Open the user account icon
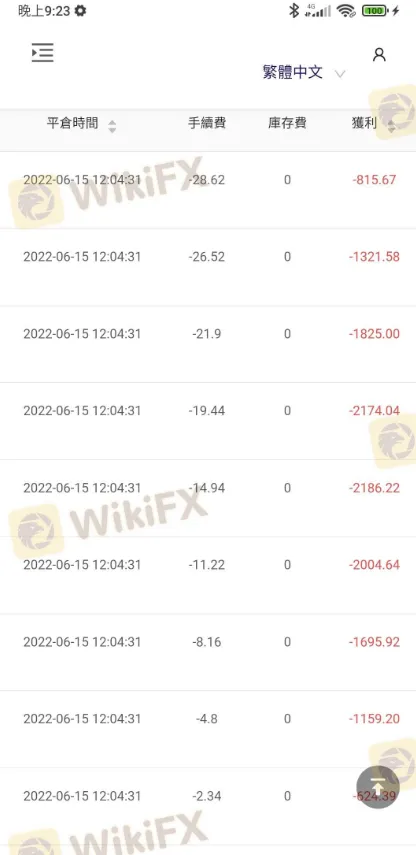The image size is (416, 855). tap(379, 55)
